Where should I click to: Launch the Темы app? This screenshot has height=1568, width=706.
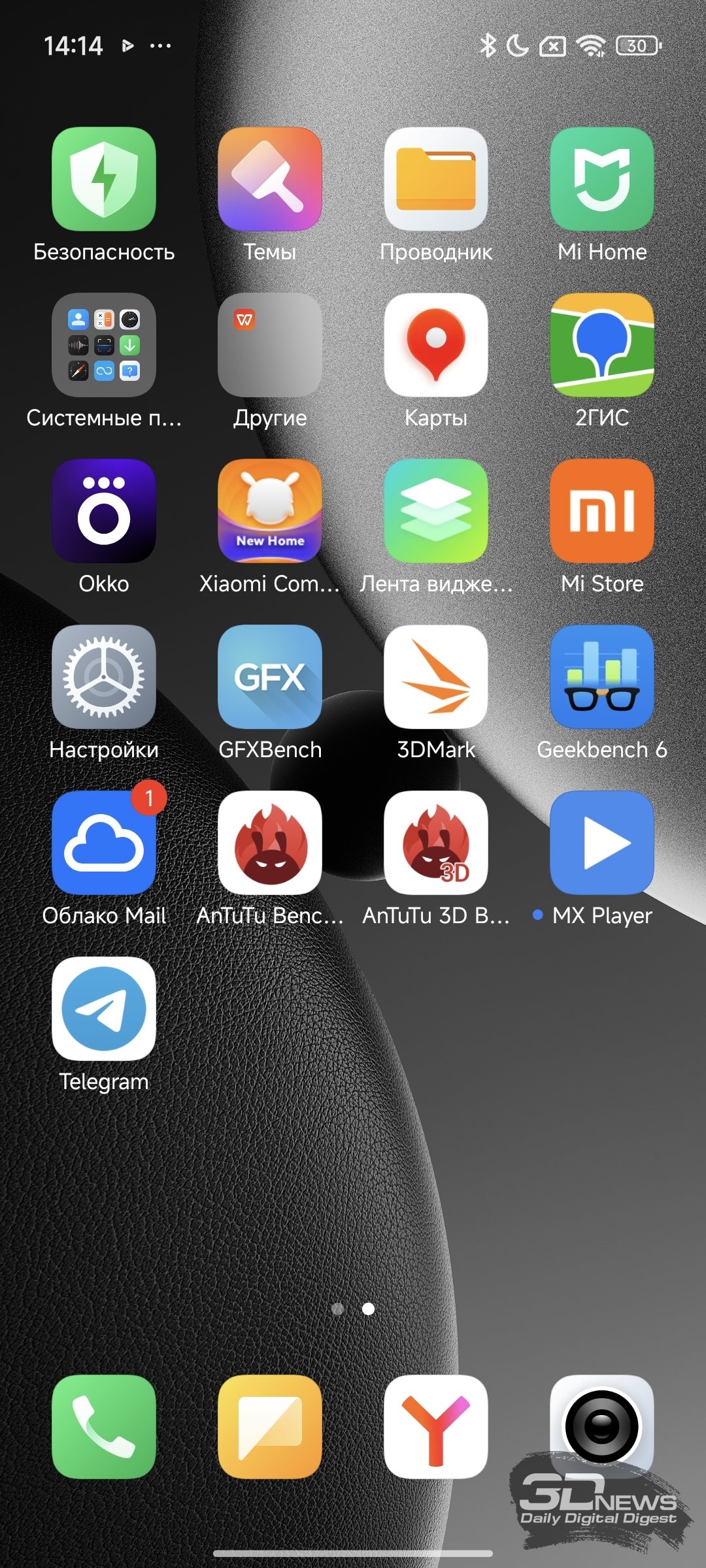(270, 179)
